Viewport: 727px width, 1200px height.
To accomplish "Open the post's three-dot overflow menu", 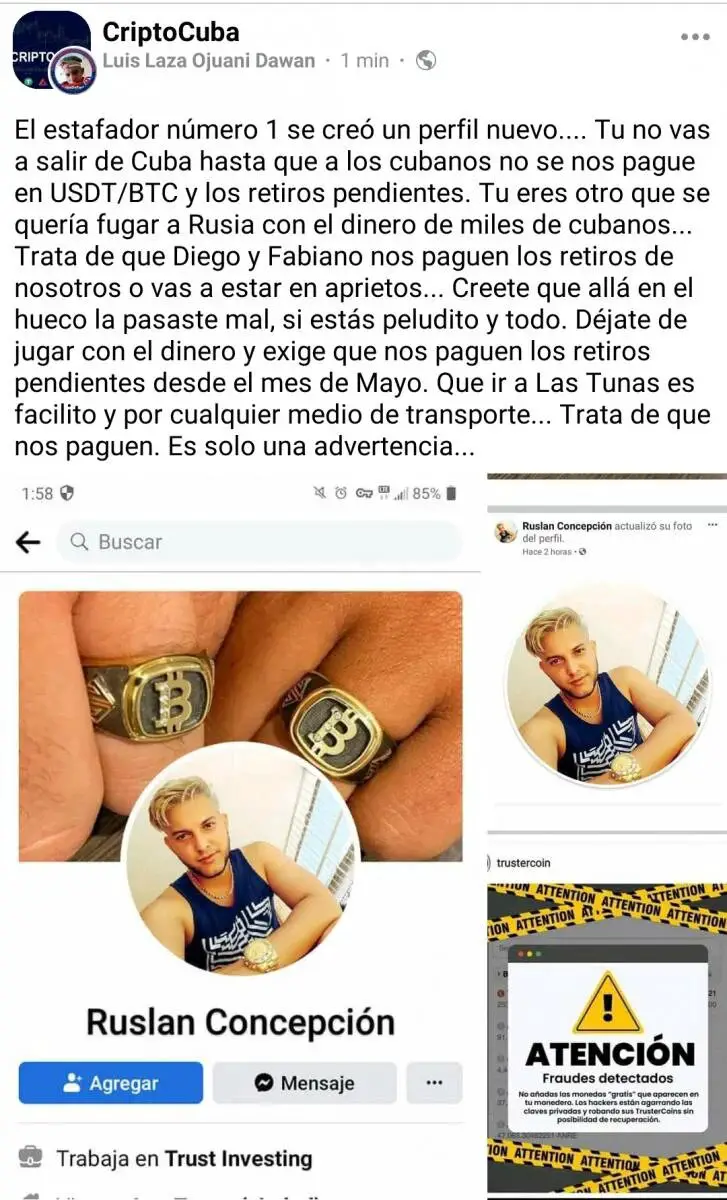I will pos(694,36).
